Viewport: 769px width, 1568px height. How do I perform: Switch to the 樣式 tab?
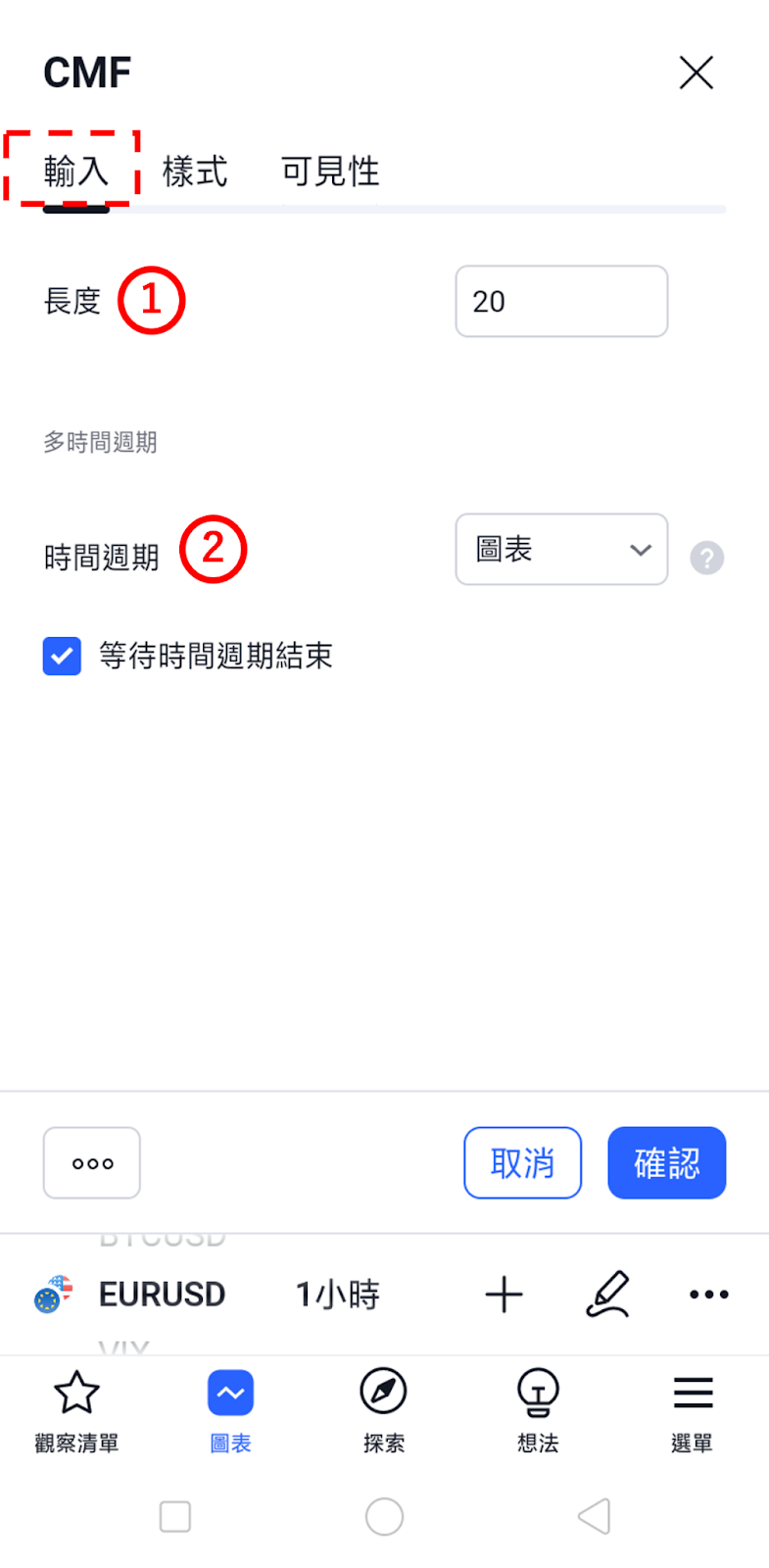tap(194, 171)
